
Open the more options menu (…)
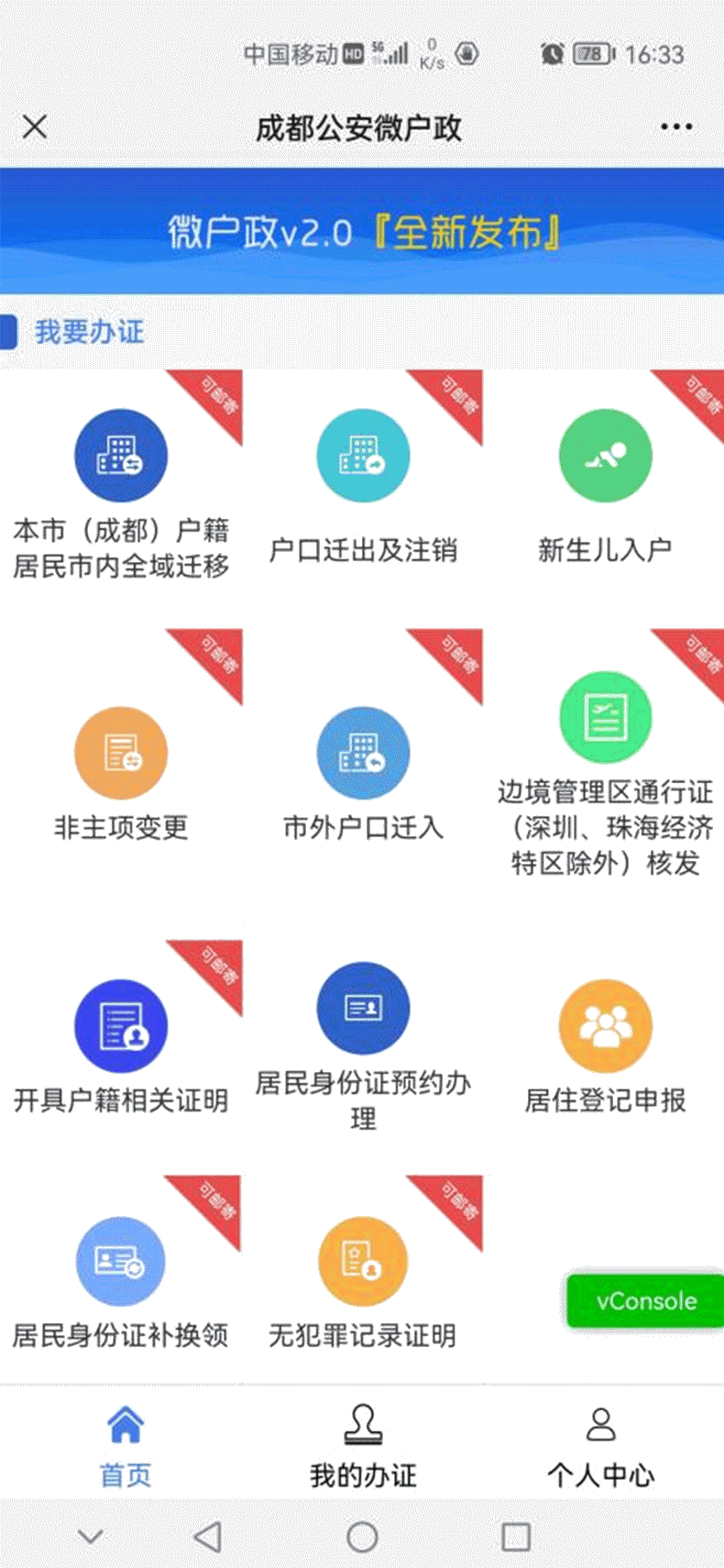pyautogui.click(x=675, y=126)
